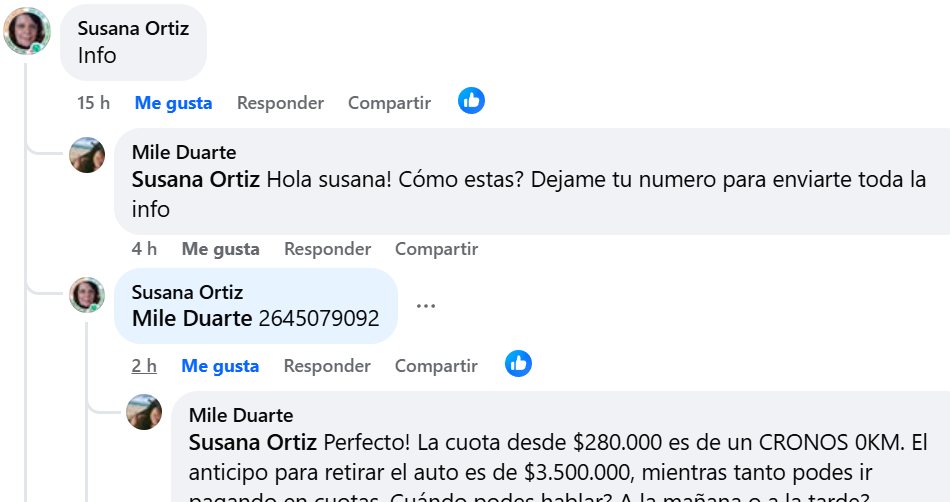The height and width of the screenshot is (502, 950).
Task: Reply to Susana Ortiz's 'Info' comment
Action: click(280, 102)
